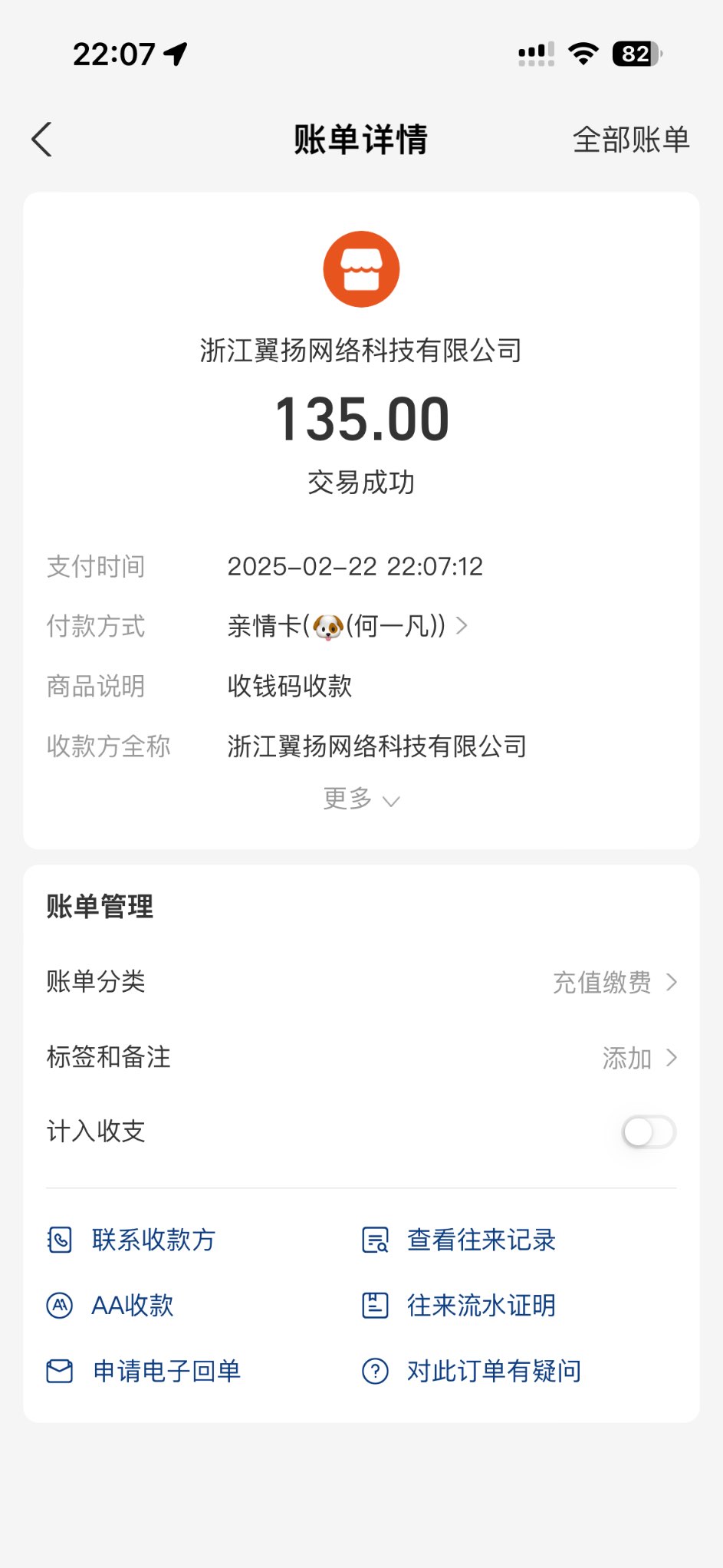Go back from bill details
723x1568 pixels.
(x=42, y=140)
